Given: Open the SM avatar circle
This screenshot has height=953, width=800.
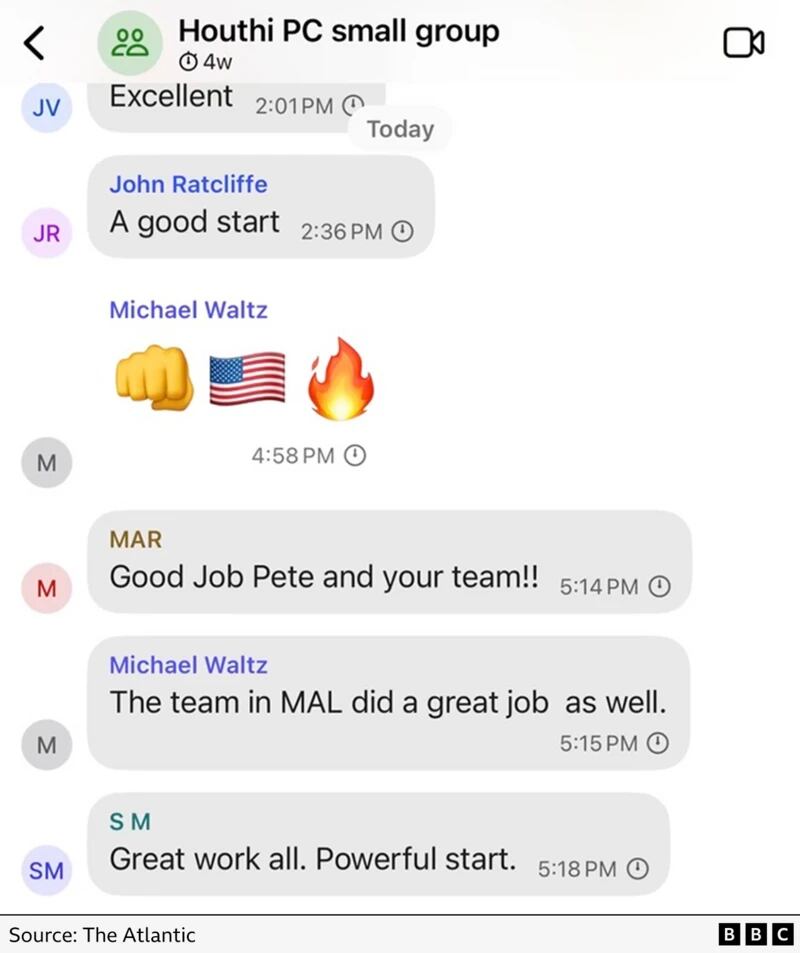Looking at the screenshot, I should point(46,871).
